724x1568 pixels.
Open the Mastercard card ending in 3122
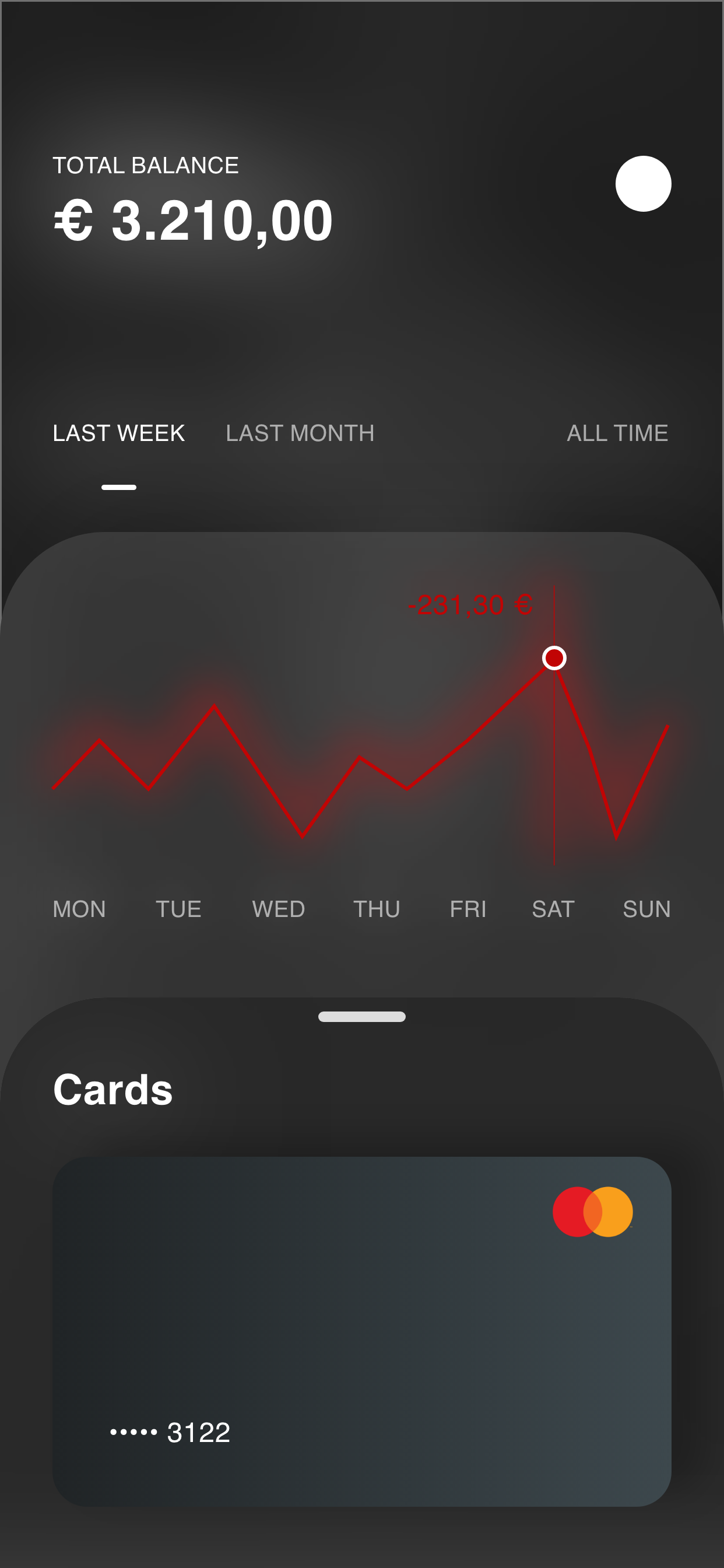click(362, 1332)
